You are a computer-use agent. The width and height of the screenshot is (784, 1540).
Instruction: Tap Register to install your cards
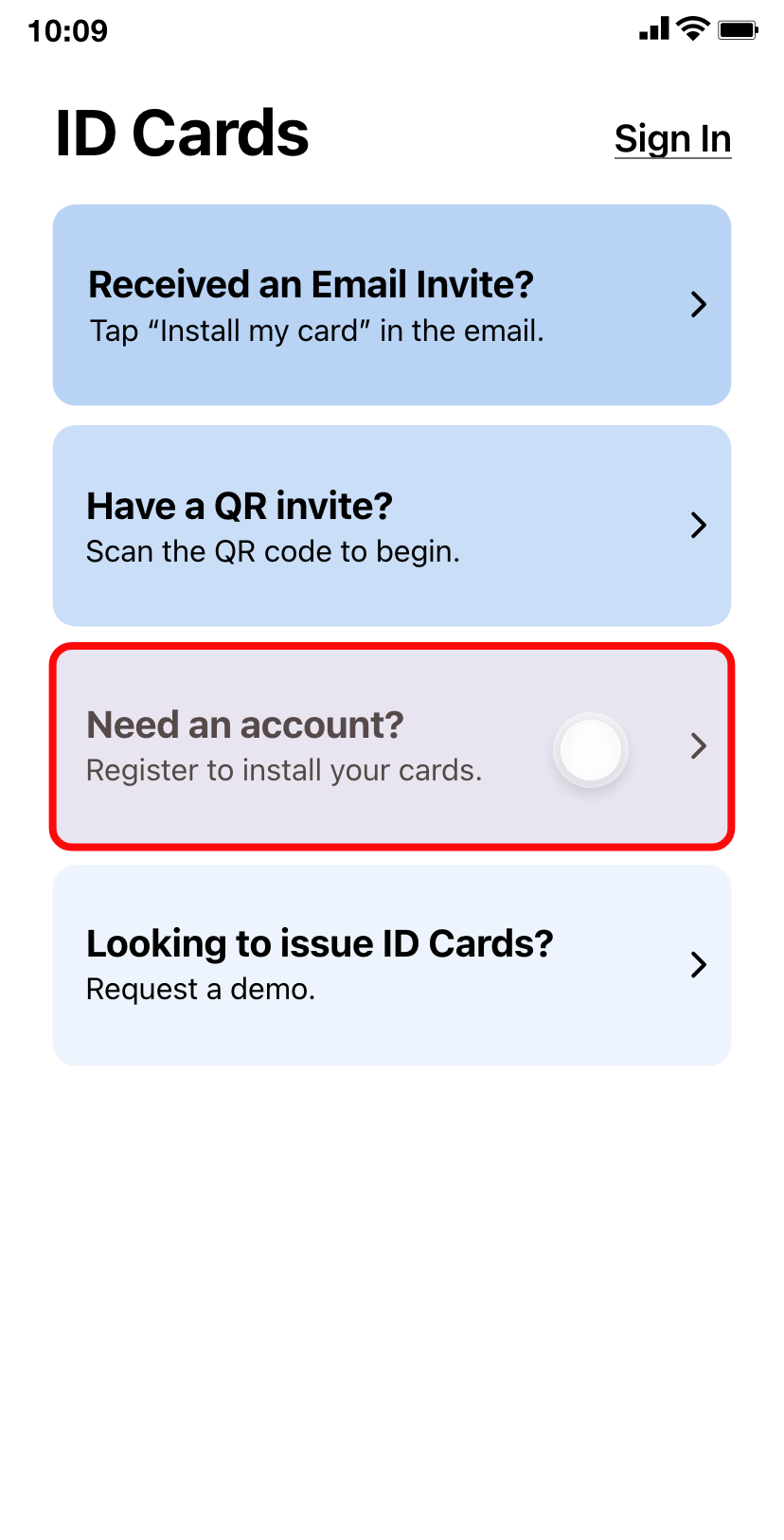click(284, 770)
